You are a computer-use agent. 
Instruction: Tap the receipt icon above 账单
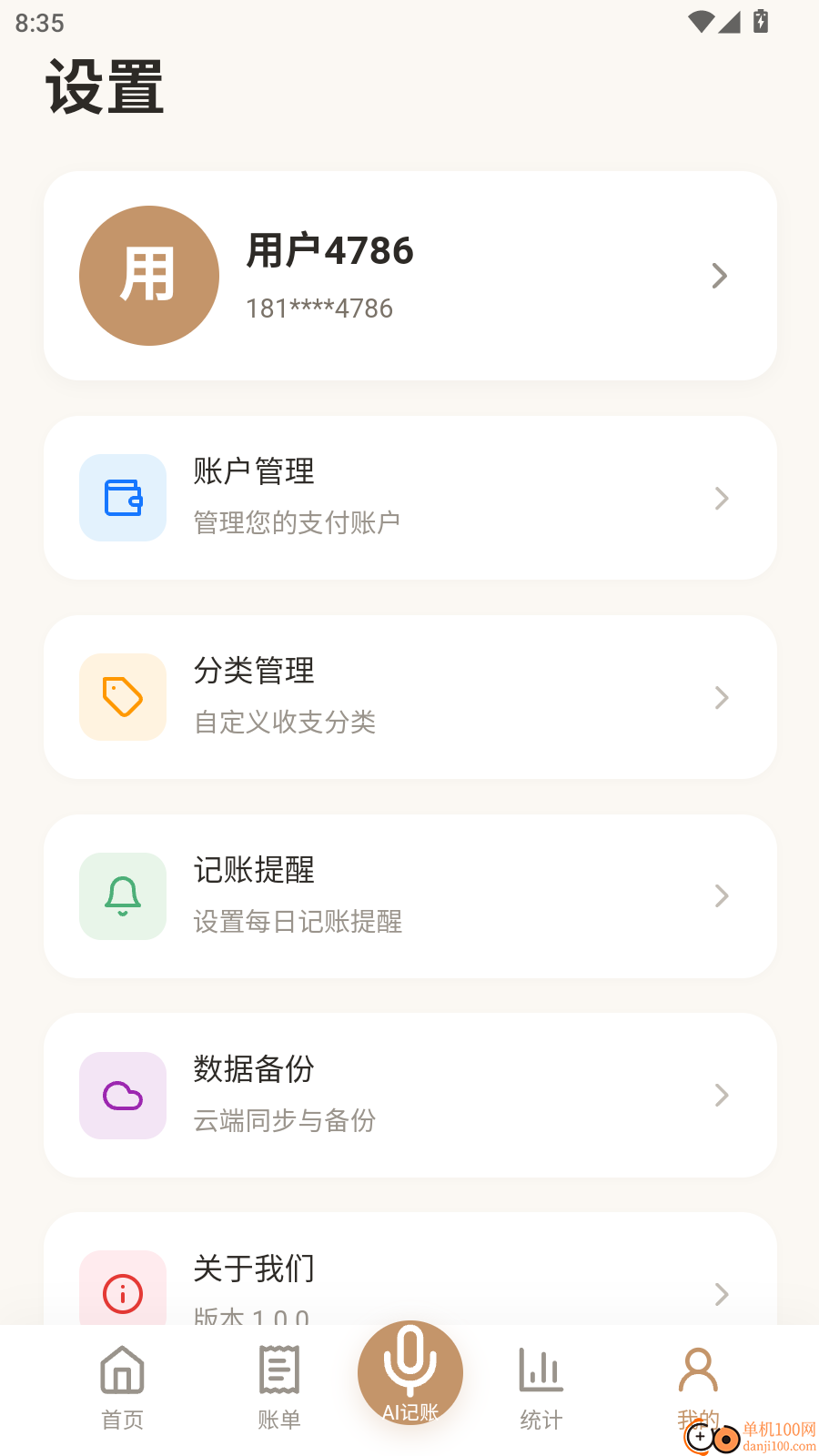(x=278, y=1370)
